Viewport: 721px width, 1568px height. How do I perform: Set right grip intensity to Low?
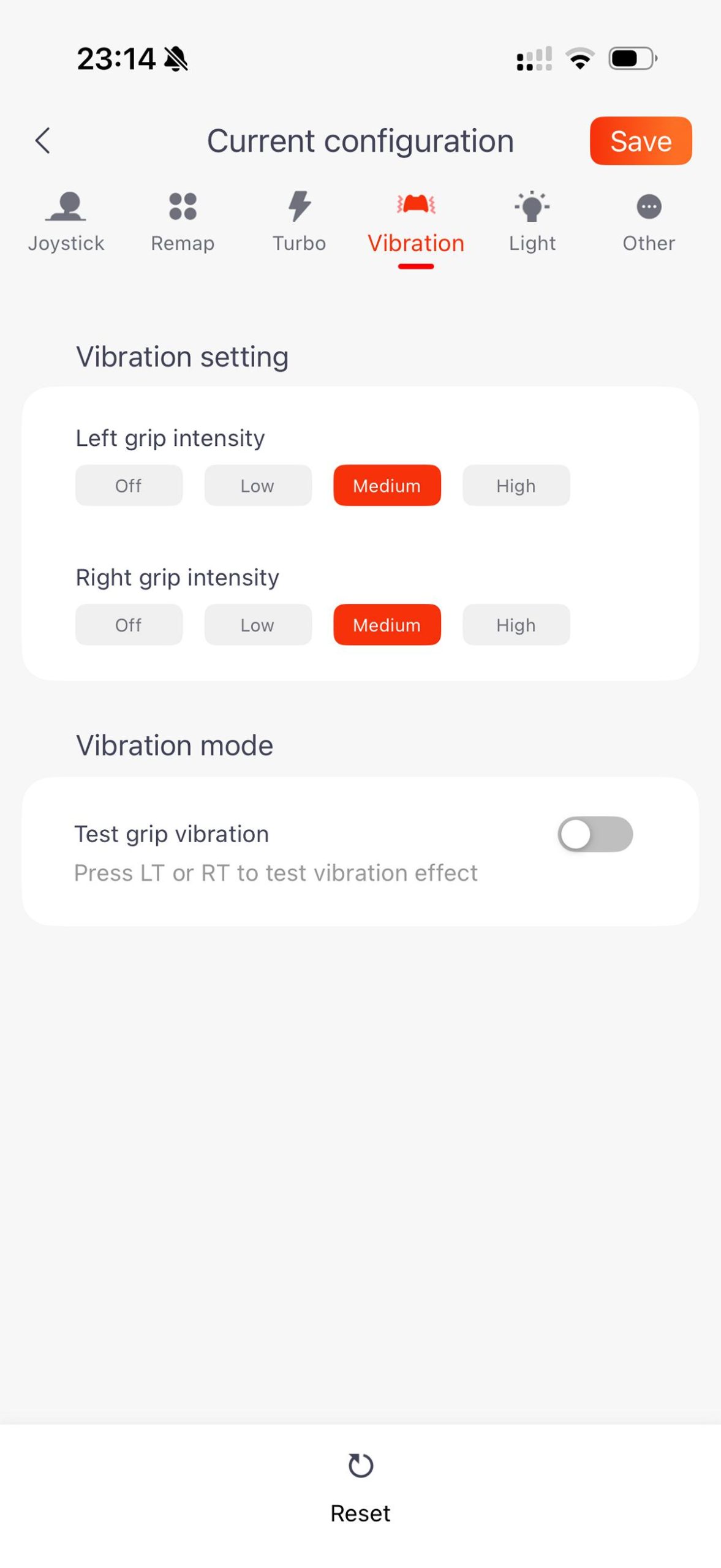click(258, 625)
